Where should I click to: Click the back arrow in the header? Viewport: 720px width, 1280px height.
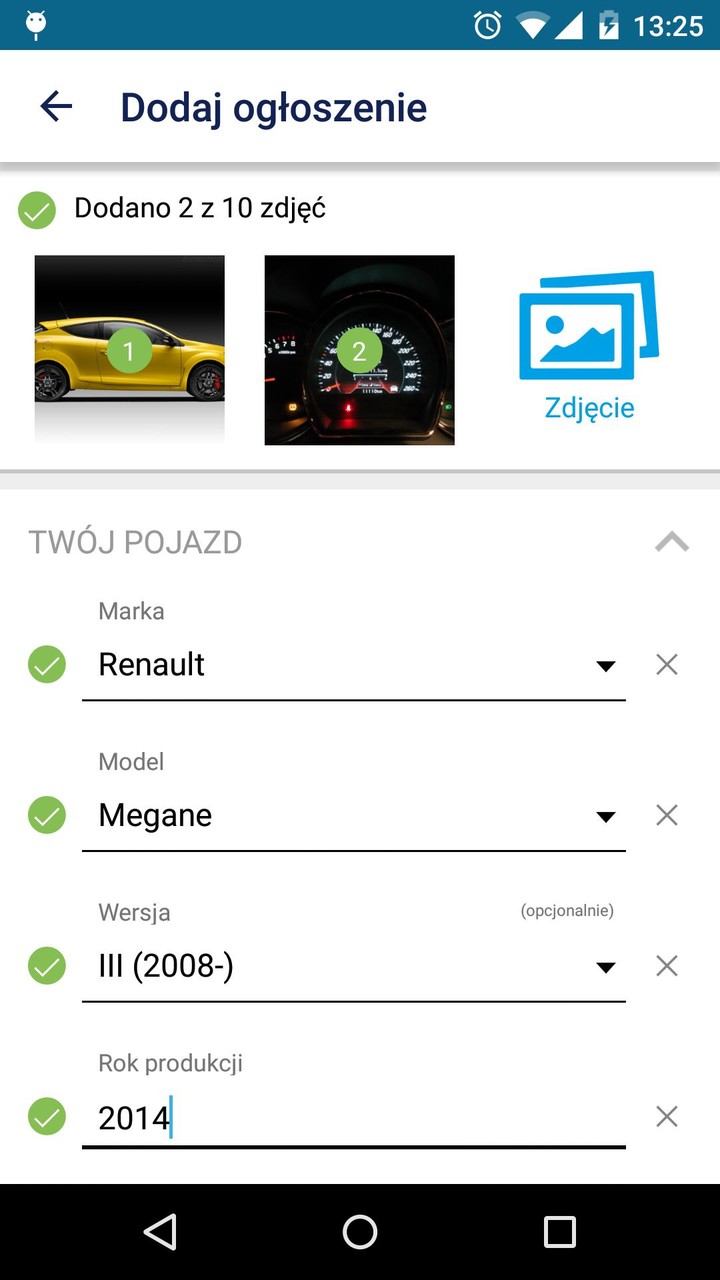[x=57, y=106]
